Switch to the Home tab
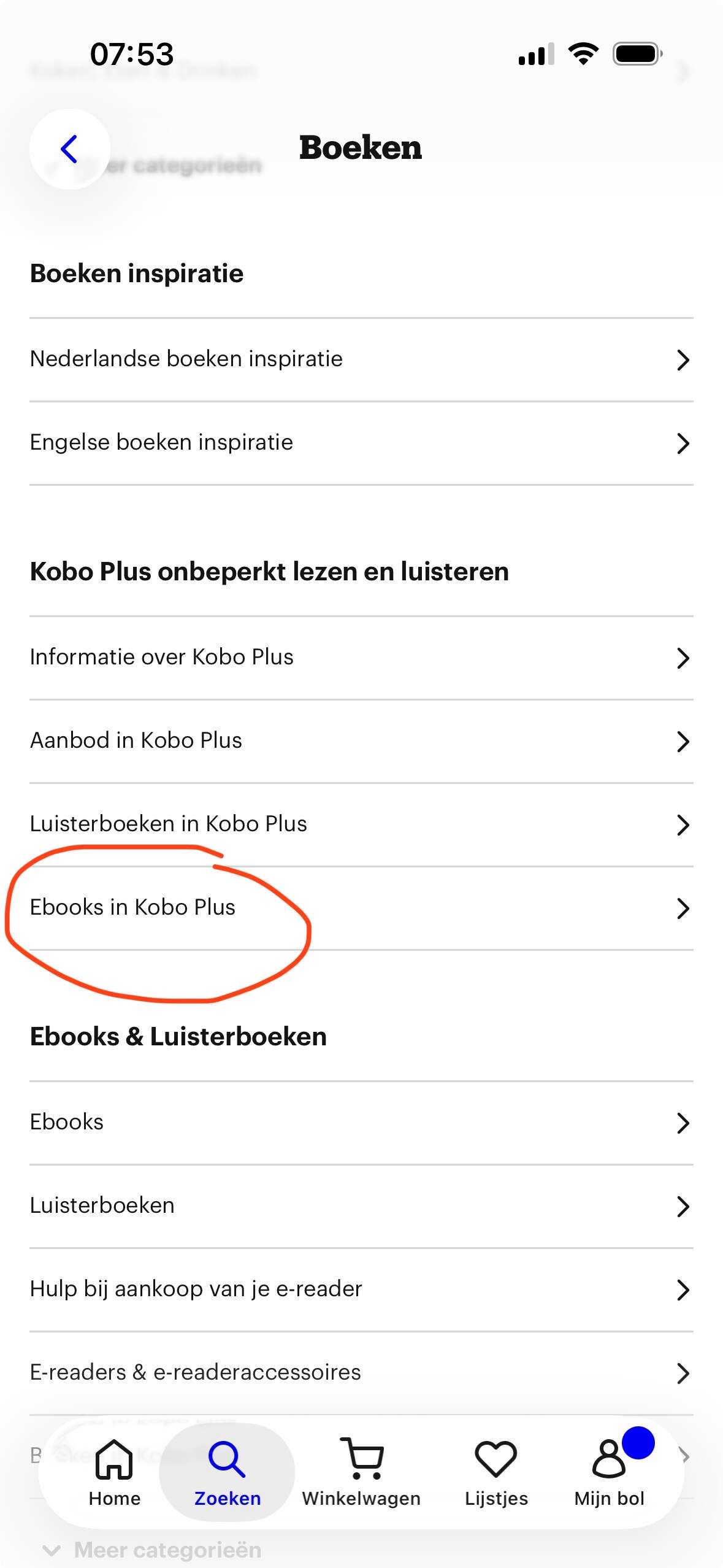The image size is (723, 1568). [x=115, y=1472]
